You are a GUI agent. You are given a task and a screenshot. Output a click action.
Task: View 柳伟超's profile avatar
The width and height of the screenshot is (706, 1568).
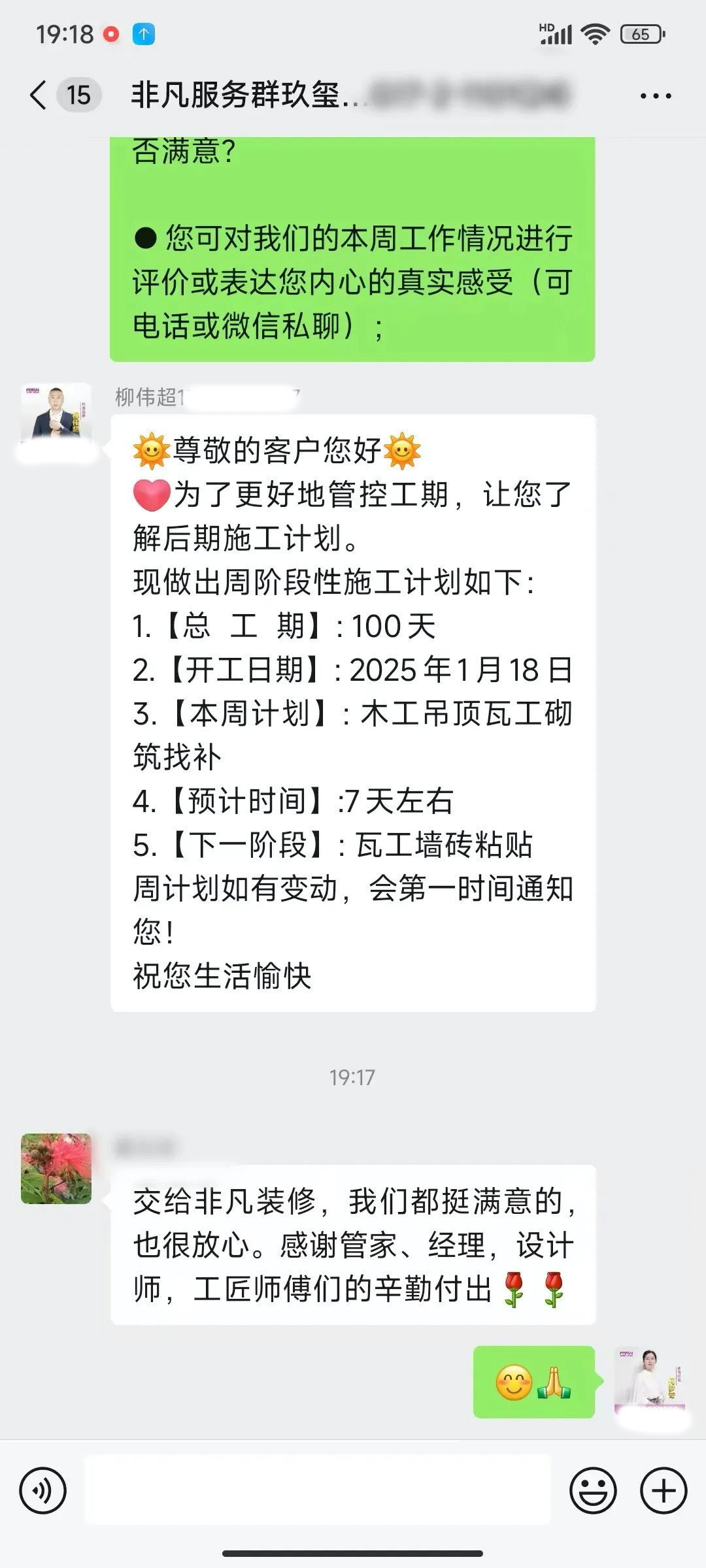point(56,415)
